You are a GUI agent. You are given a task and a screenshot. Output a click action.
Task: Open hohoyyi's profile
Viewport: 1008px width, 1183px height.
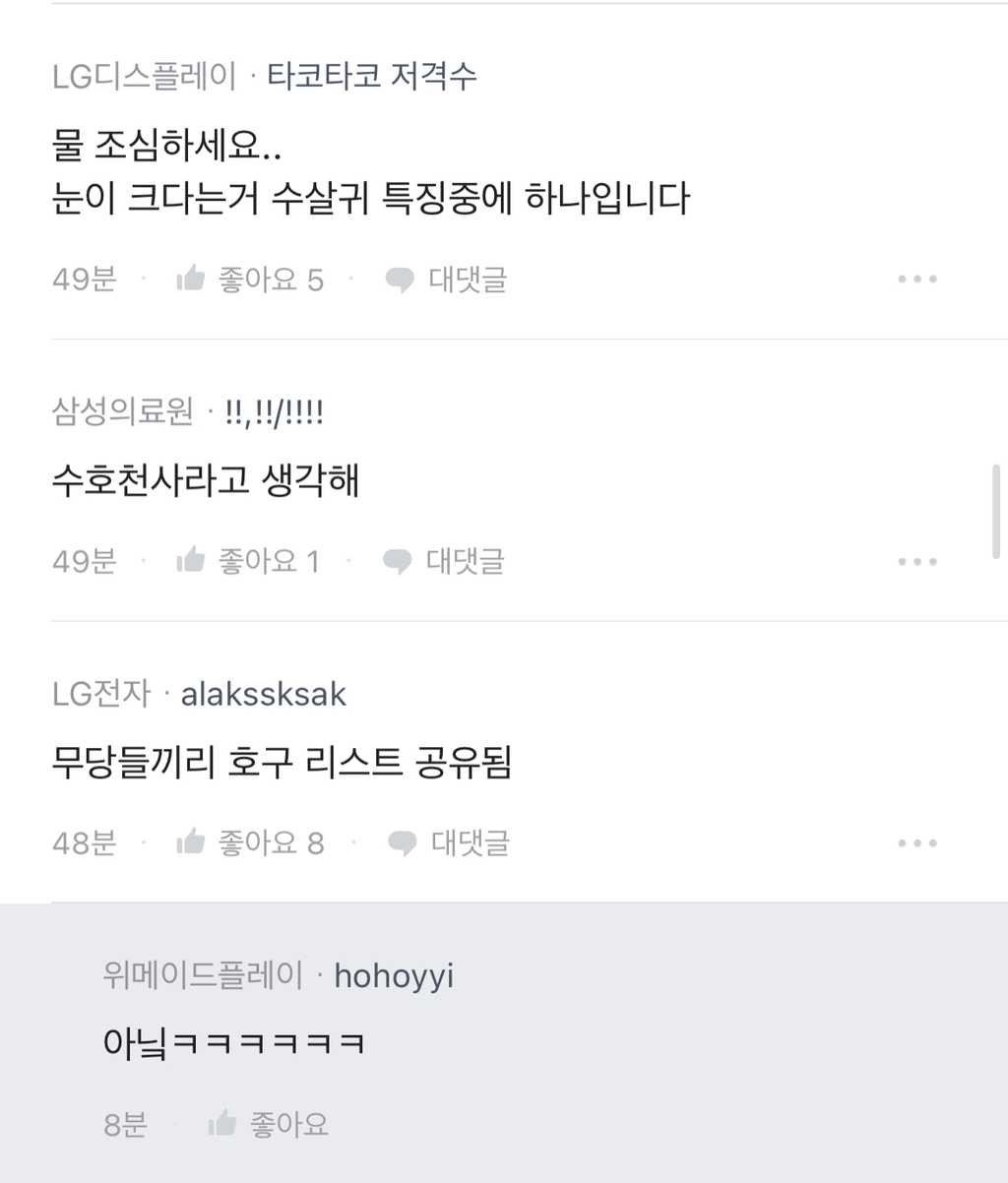tap(393, 975)
